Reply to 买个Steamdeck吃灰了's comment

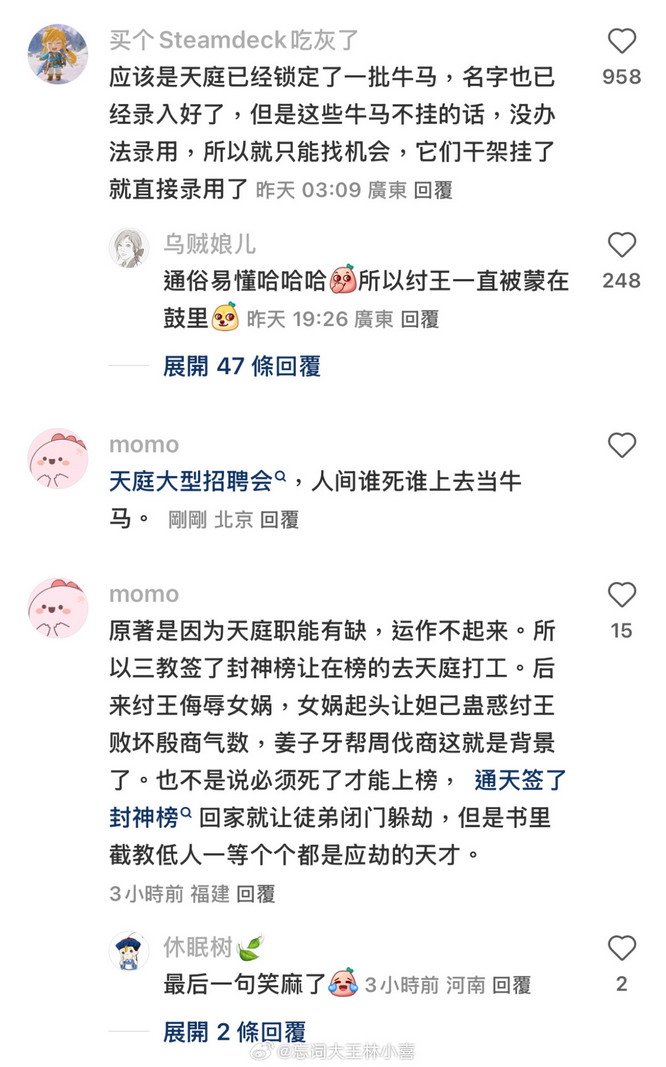[433, 189]
